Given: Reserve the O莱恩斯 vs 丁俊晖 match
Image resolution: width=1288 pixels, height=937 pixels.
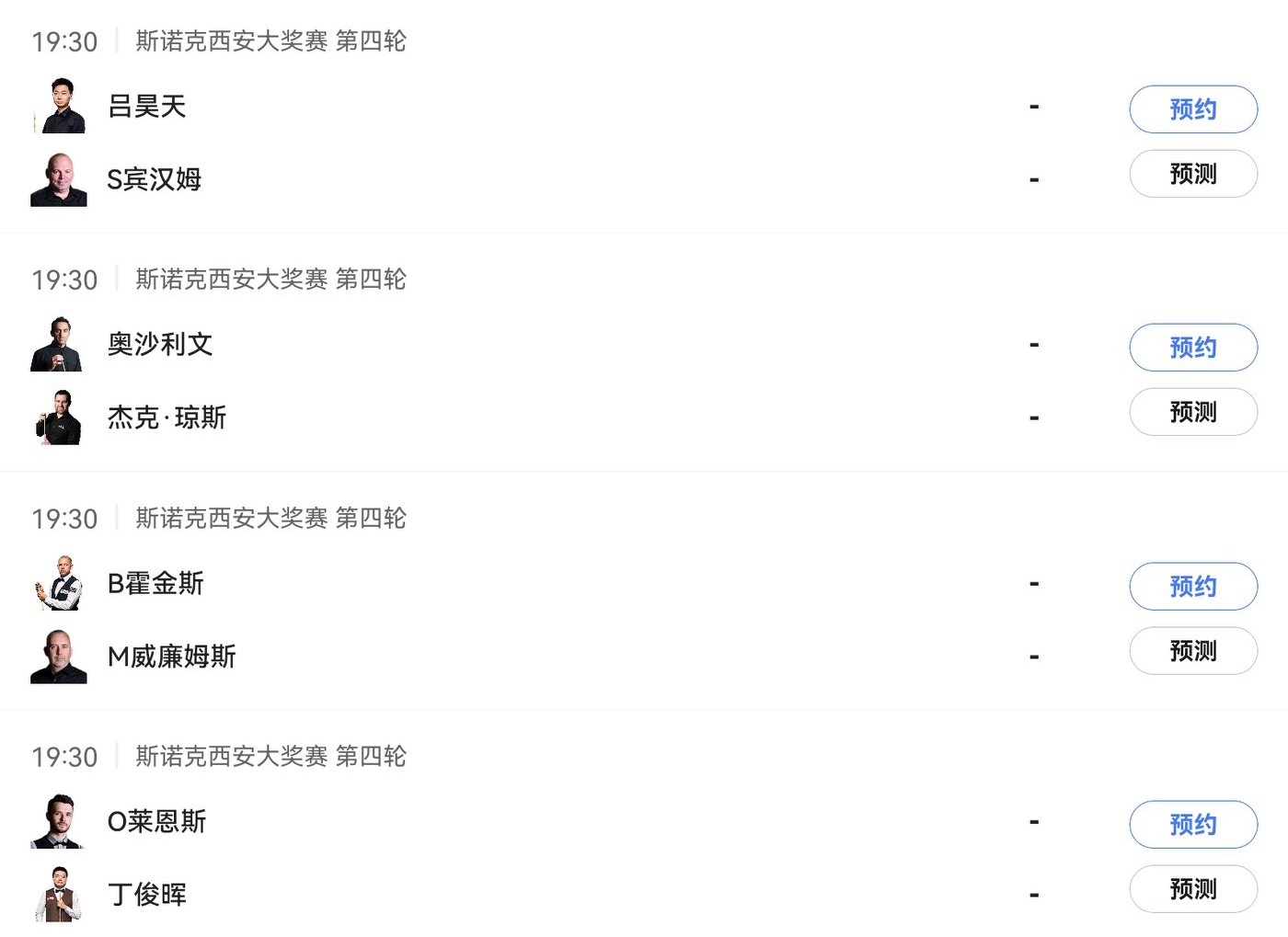Looking at the screenshot, I should click(x=1192, y=825).
